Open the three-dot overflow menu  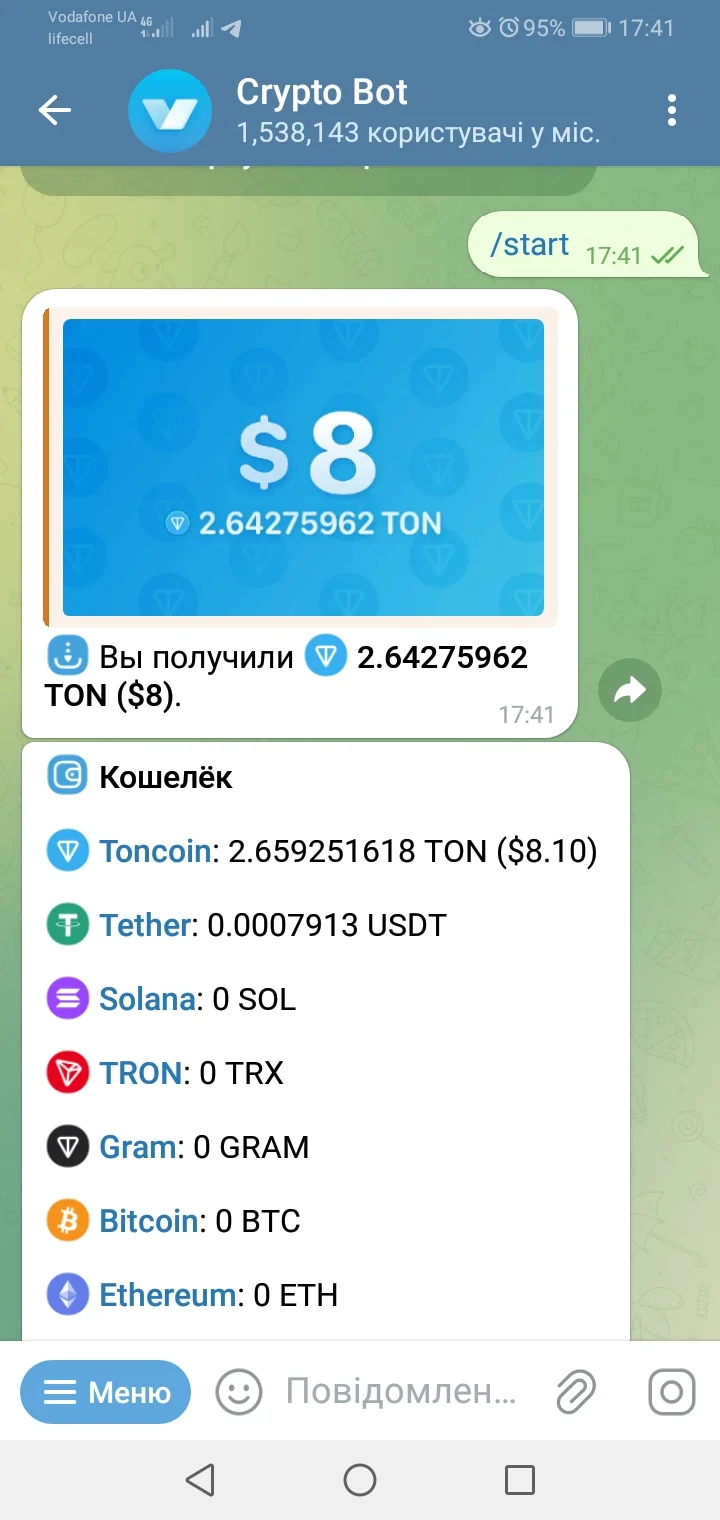672,110
